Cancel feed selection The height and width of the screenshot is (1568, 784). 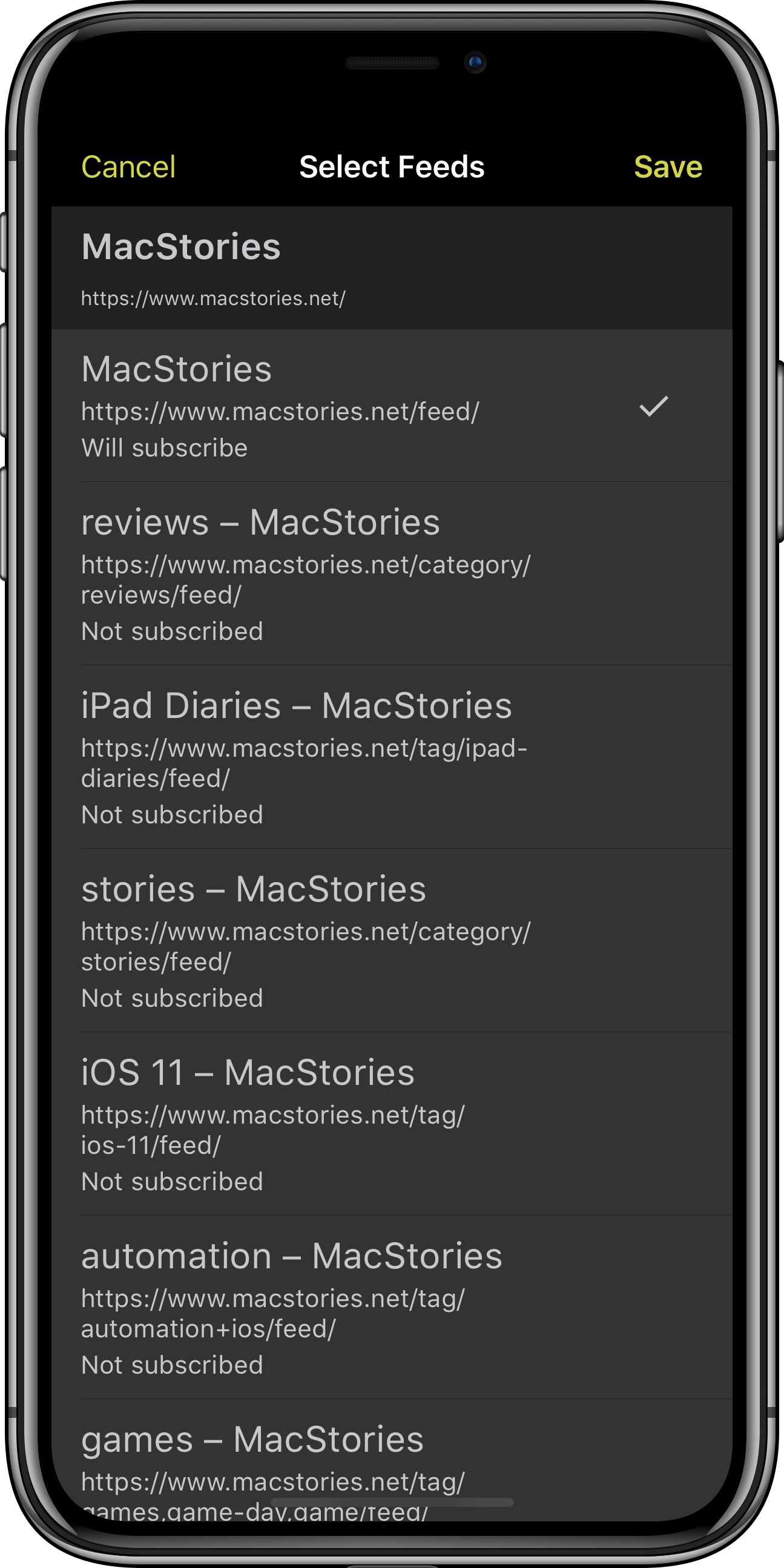128,166
